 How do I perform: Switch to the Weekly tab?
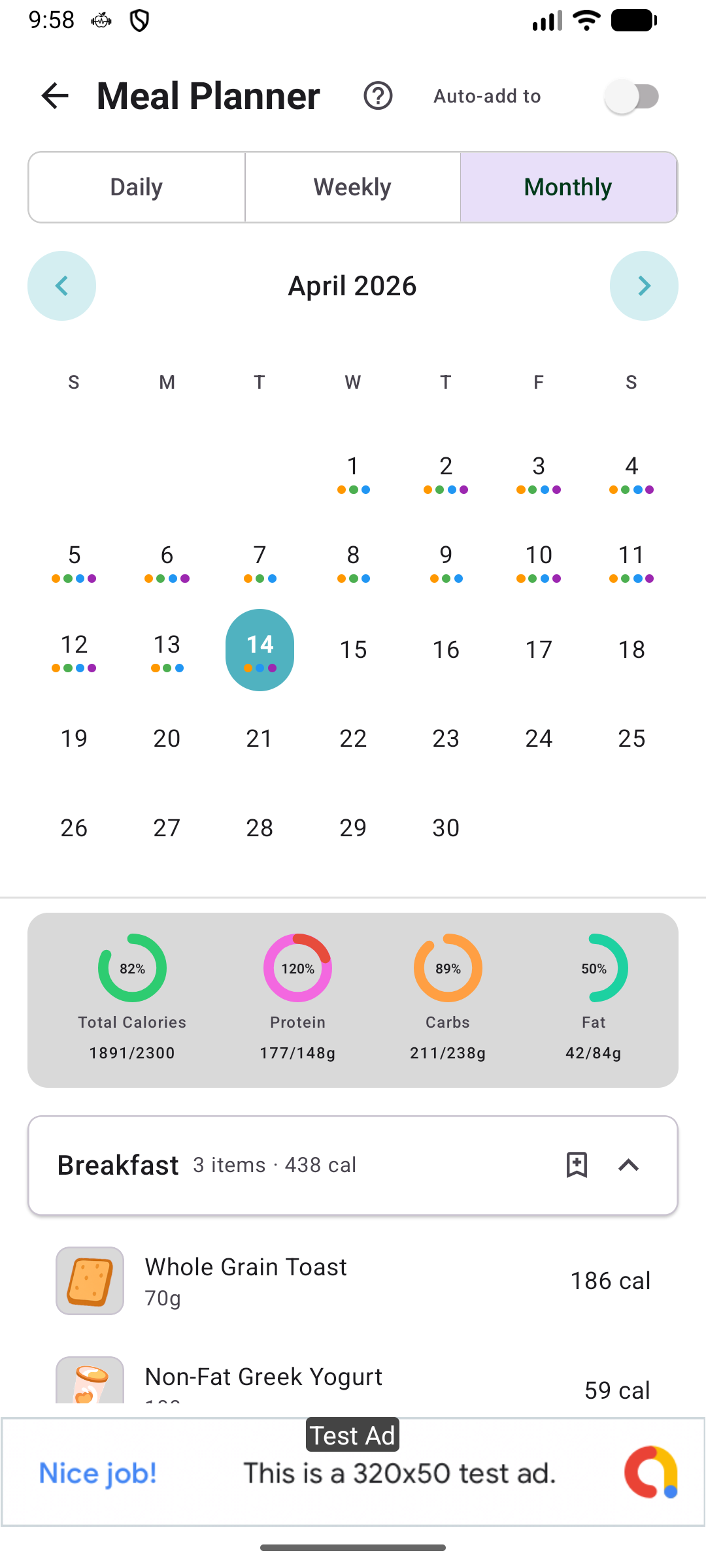click(x=352, y=187)
